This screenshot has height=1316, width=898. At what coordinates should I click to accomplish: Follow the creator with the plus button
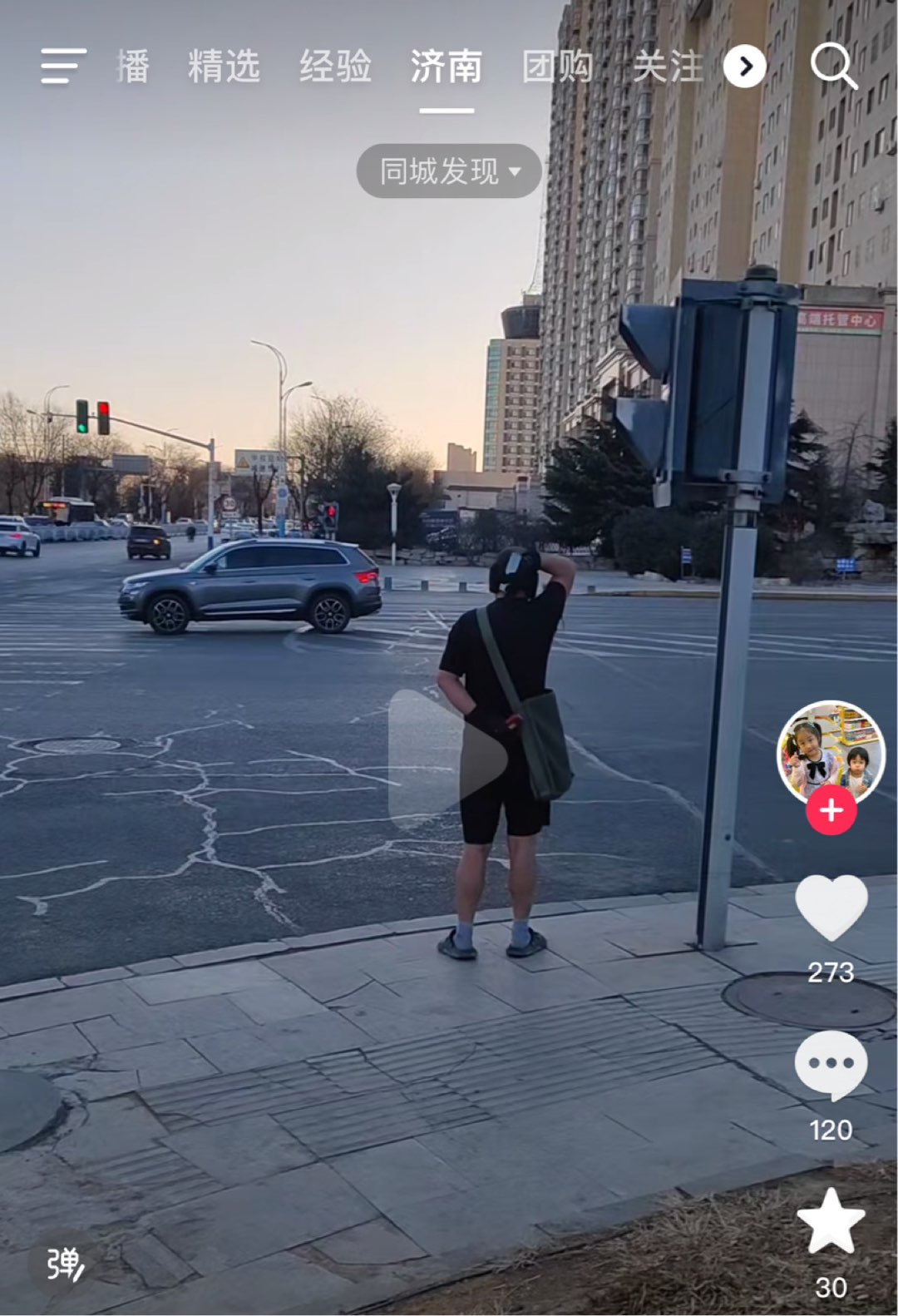(x=831, y=810)
